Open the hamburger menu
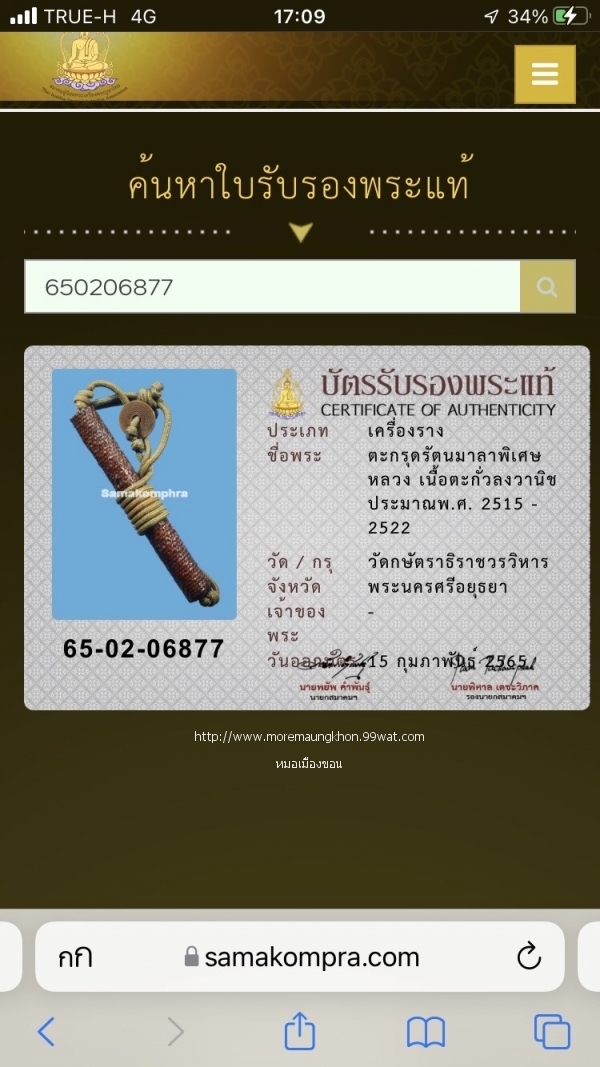The height and width of the screenshot is (1067, 600). [x=545, y=74]
